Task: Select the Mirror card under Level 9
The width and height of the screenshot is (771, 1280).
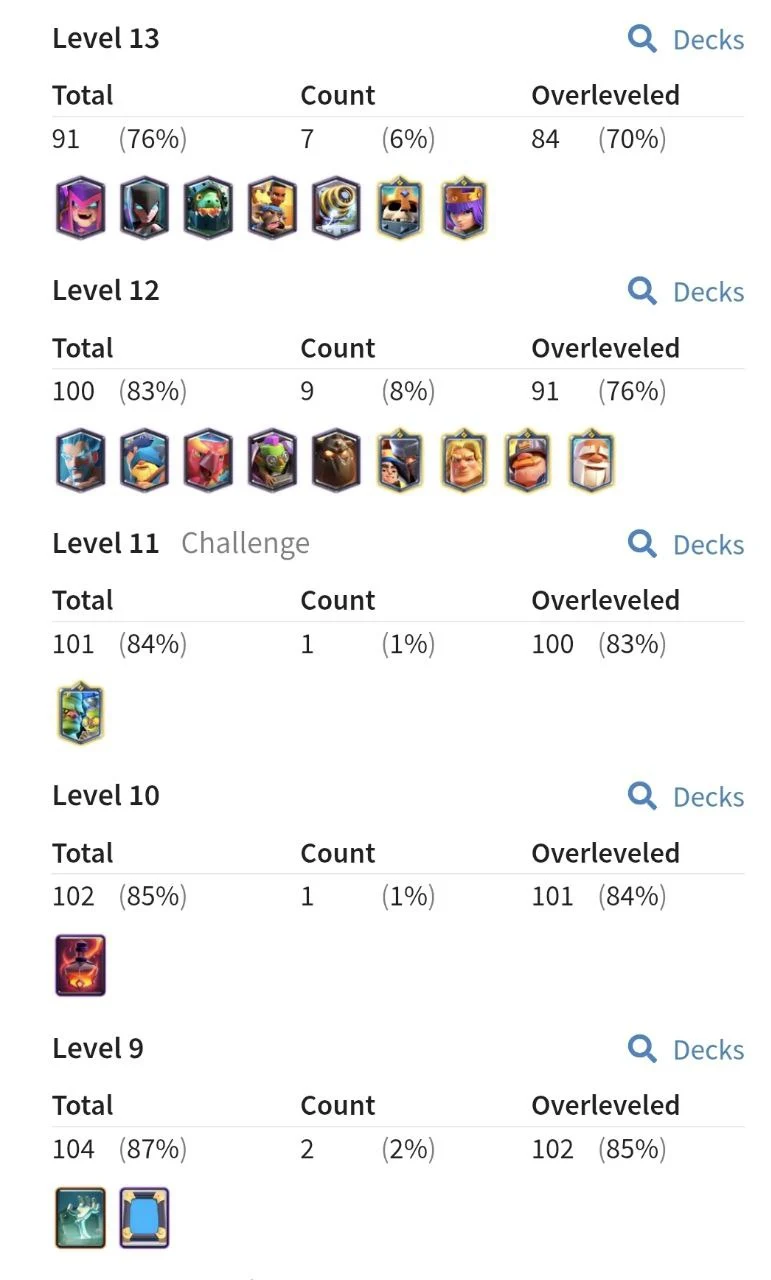Action: [x=144, y=1218]
